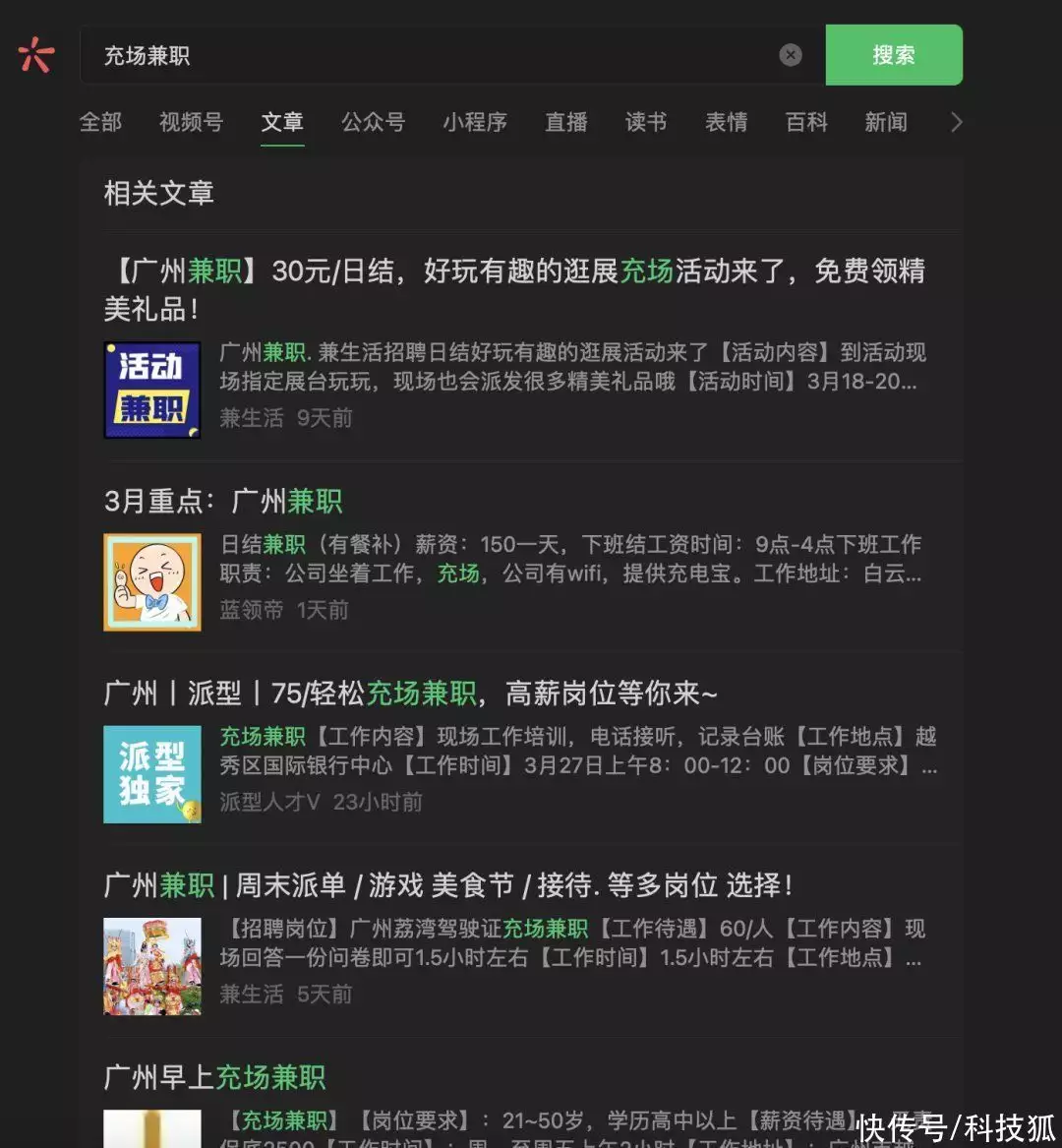
Task: Tap the green 搜索 button
Action: (x=893, y=55)
